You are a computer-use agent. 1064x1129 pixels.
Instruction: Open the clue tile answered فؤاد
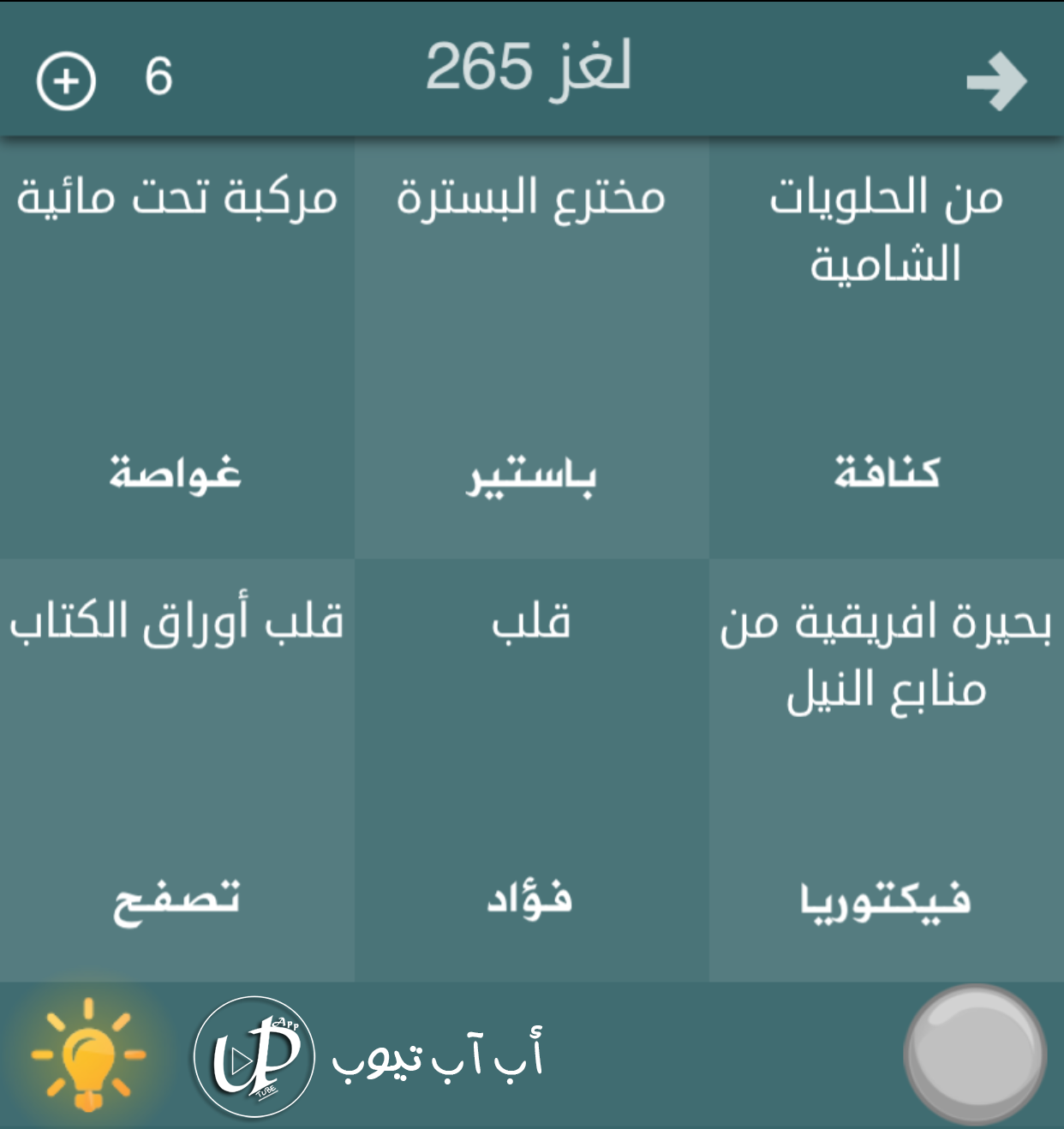[x=531, y=770]
